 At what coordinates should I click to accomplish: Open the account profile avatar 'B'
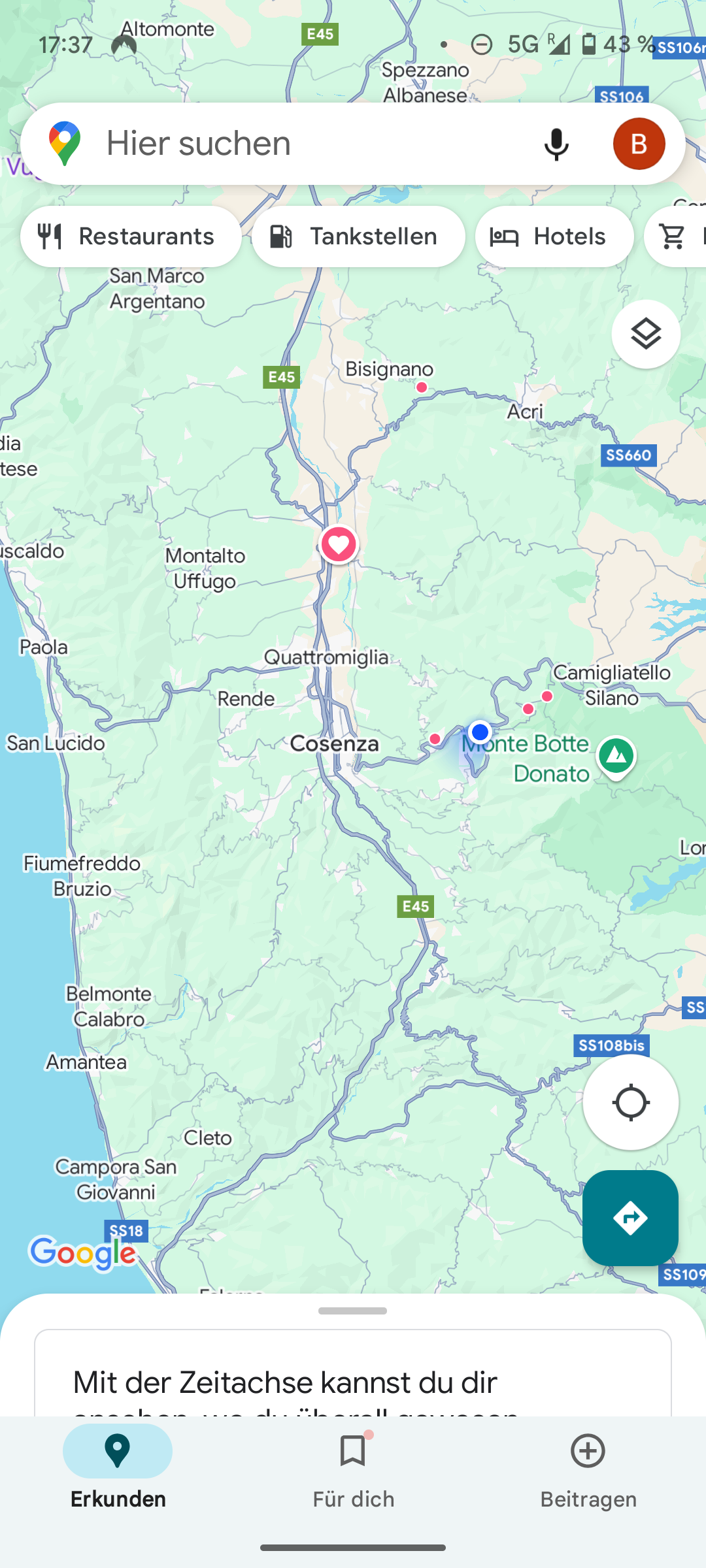[x=639, y=144]
